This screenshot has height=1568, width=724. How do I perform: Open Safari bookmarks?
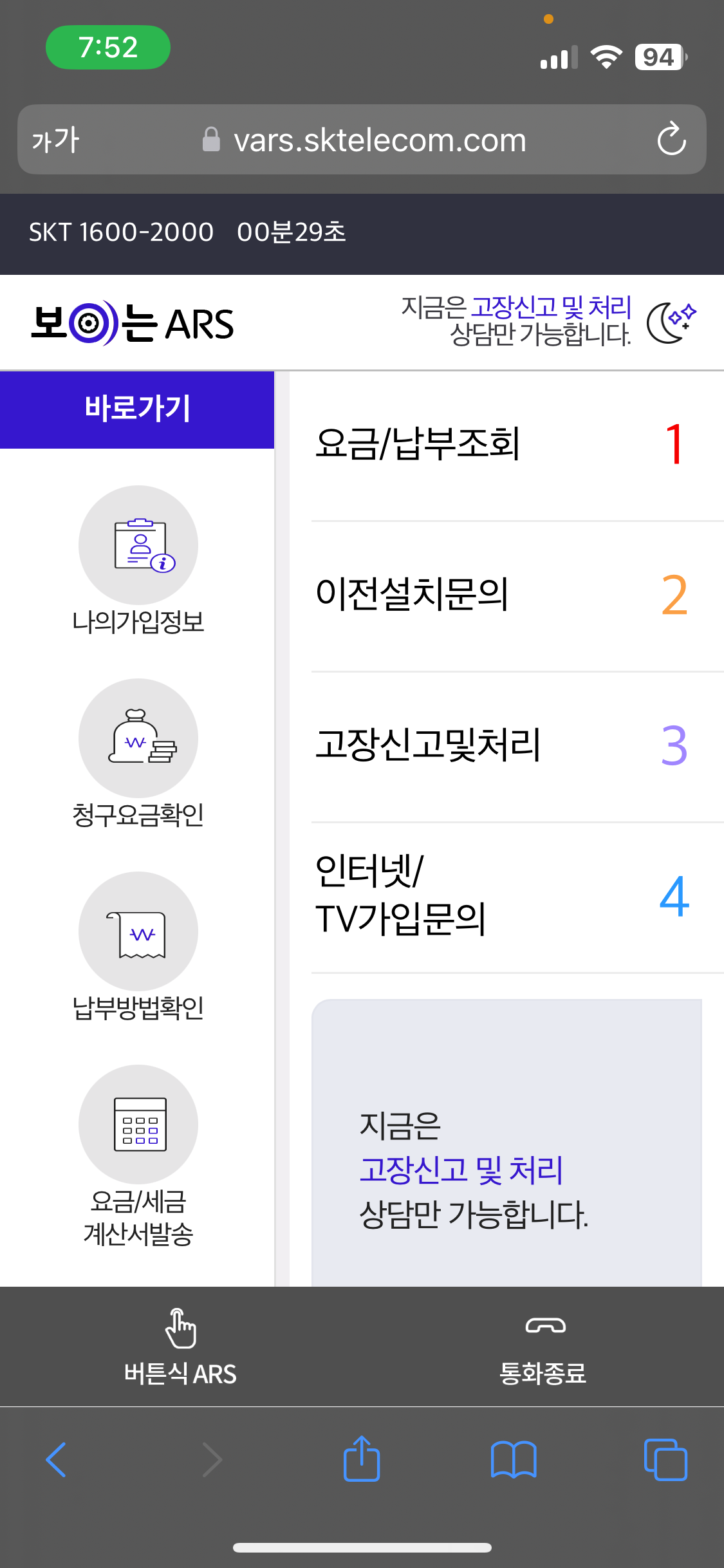(x=514, y=1459)
